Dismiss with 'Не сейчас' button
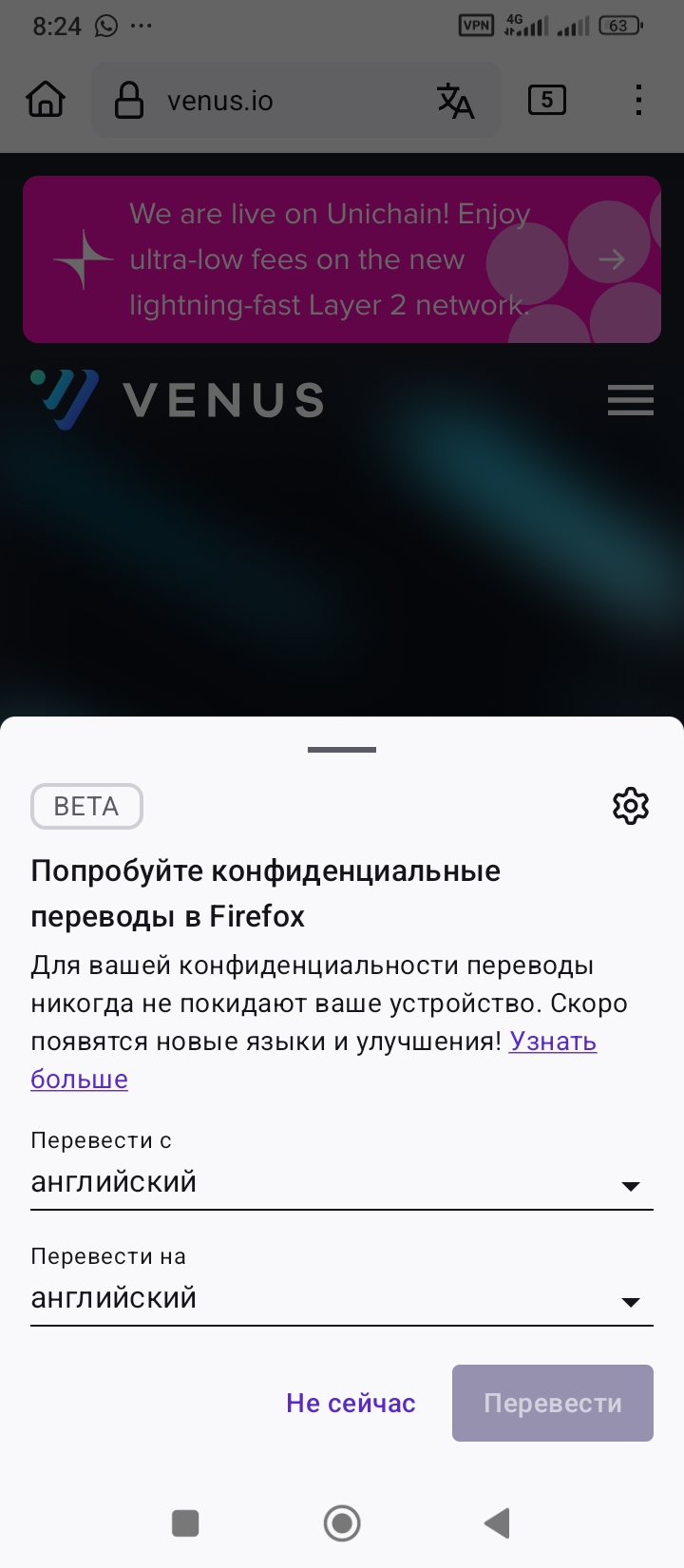 coord(351,1403)
